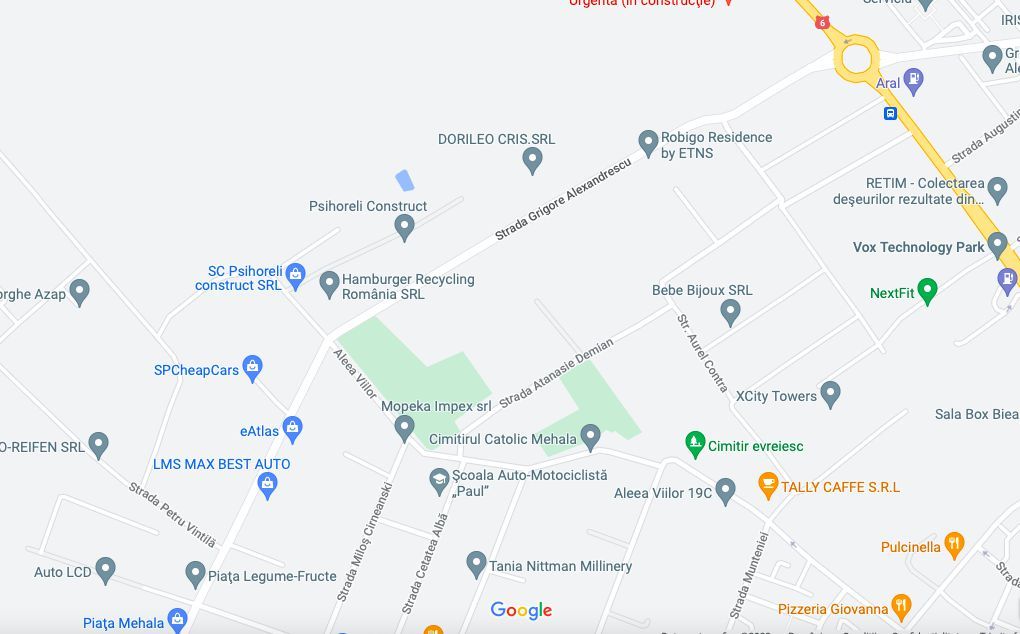The height and width of the screenshot is (634, 1020).
Task: Tap the Vox Technology Park pin
Action: point(997,244)
